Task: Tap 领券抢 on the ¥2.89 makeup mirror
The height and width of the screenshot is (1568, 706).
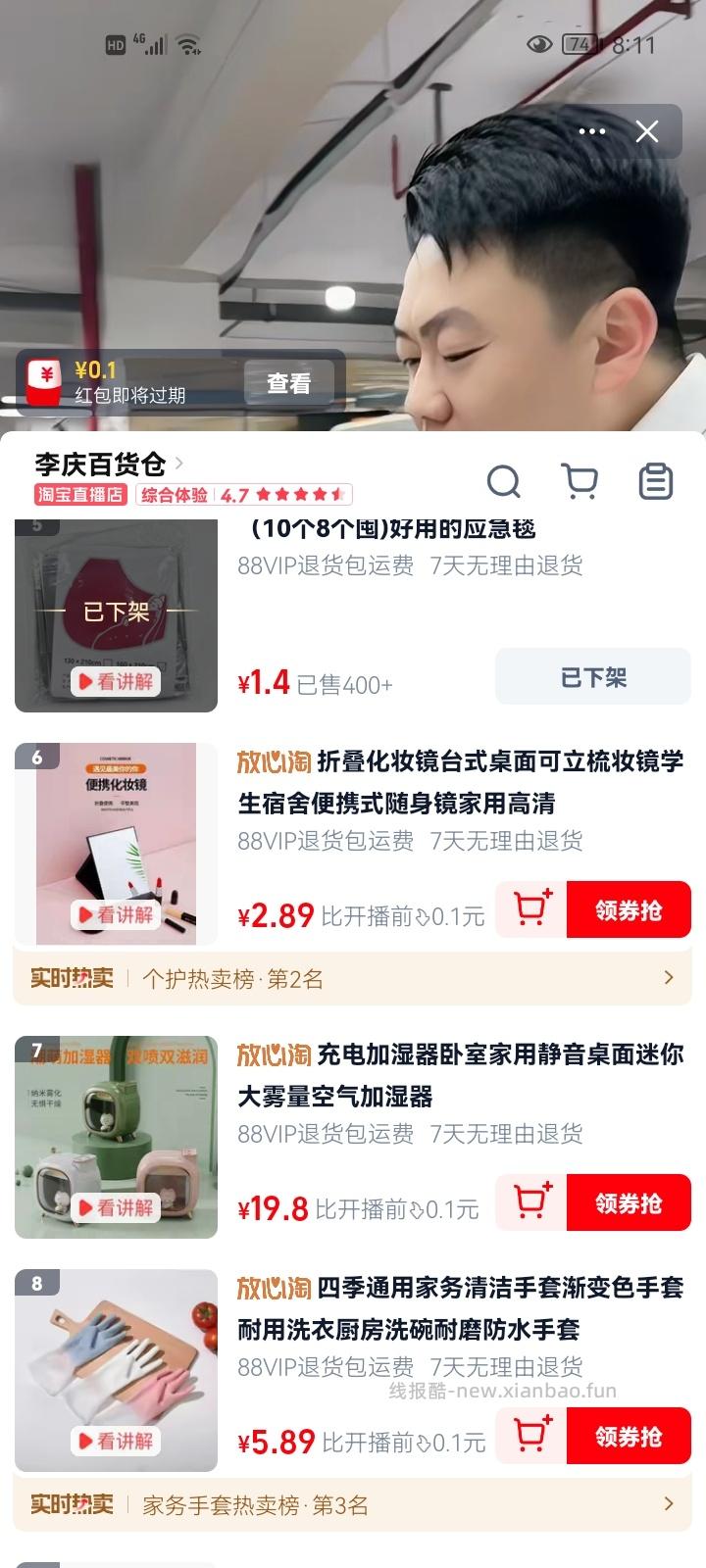Action: coord(629,909)
